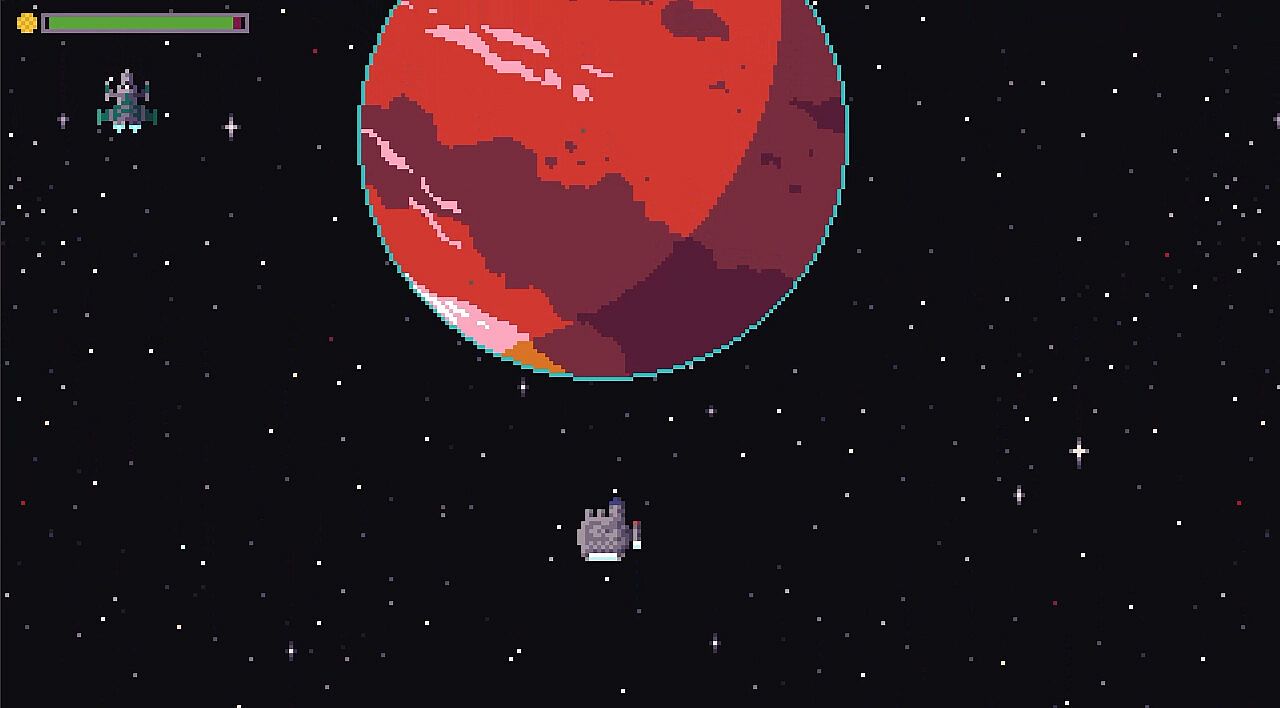Tap the gray asteroid below the planet
1280x708 pixels.
pyautogui.click(x=606, y=533)
